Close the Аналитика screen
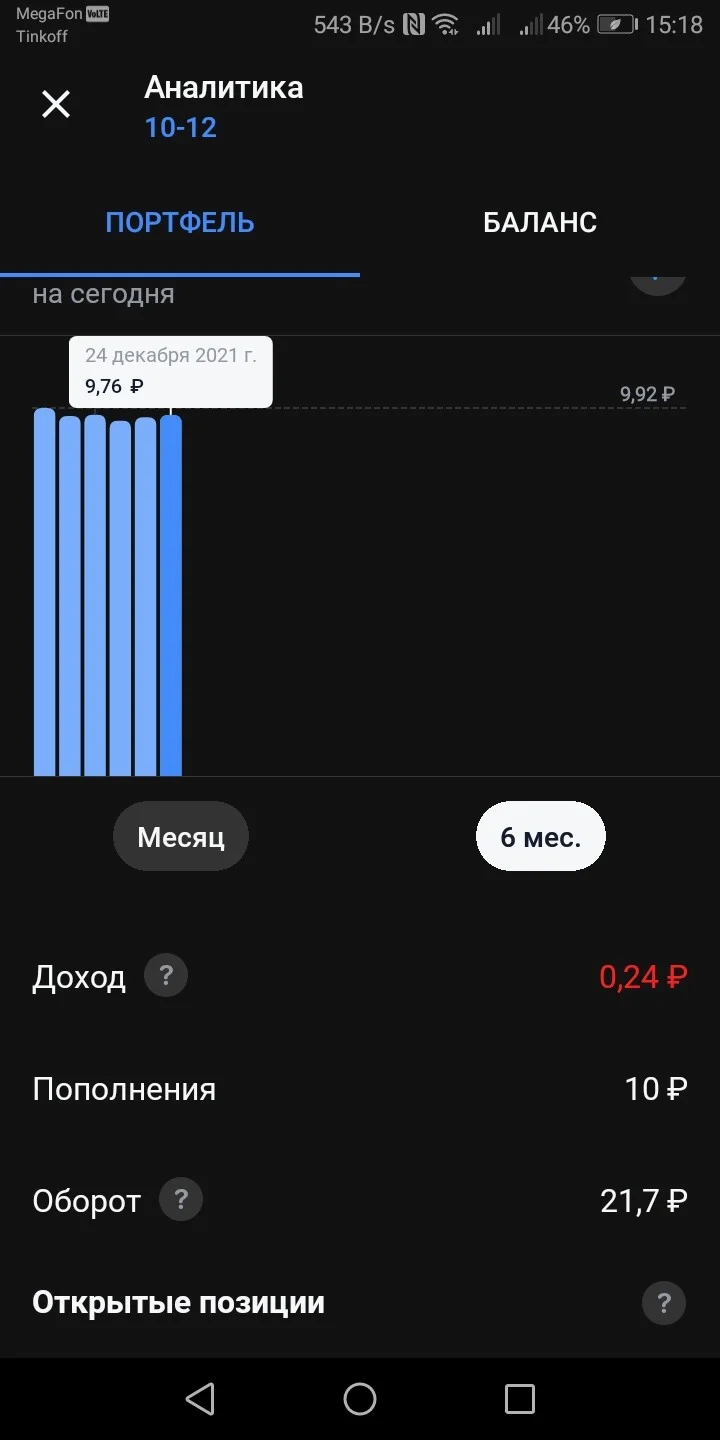Image resolution: width=720 pixels, height=1440 pixels. [56, 104]
